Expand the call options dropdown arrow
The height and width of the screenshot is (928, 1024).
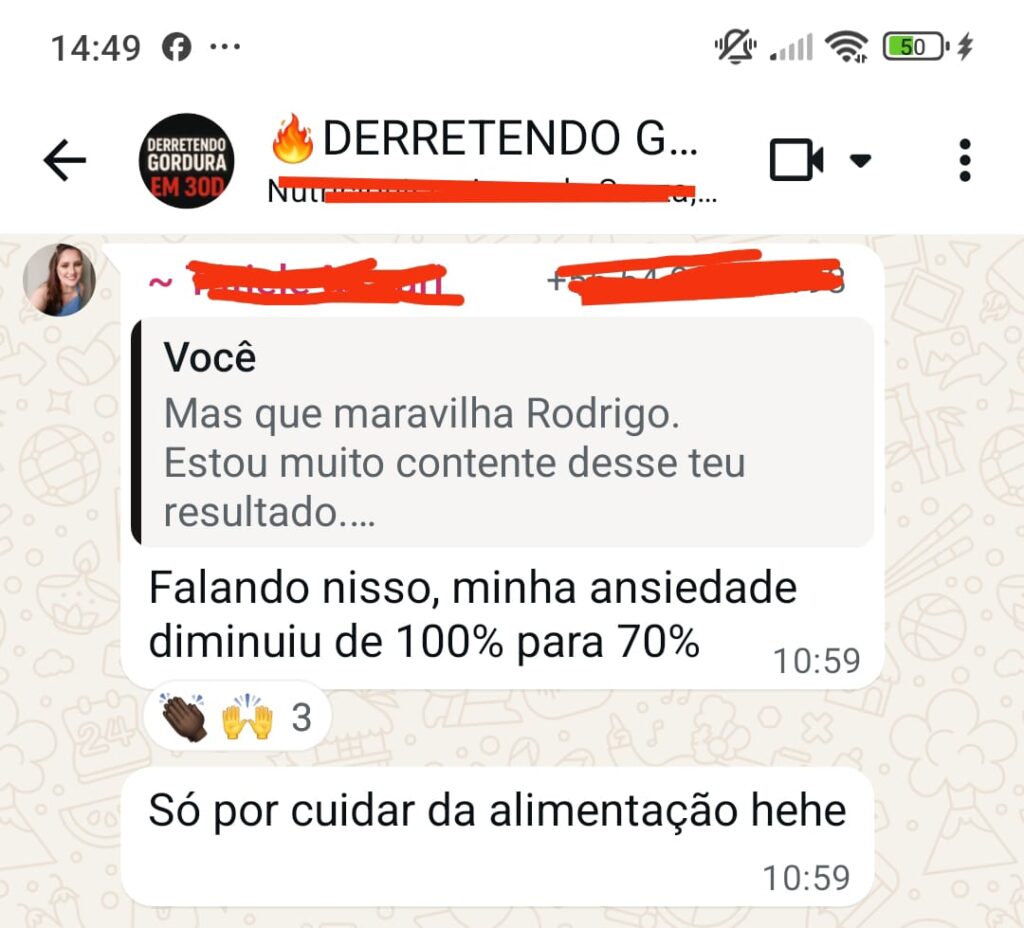point(861,161)
